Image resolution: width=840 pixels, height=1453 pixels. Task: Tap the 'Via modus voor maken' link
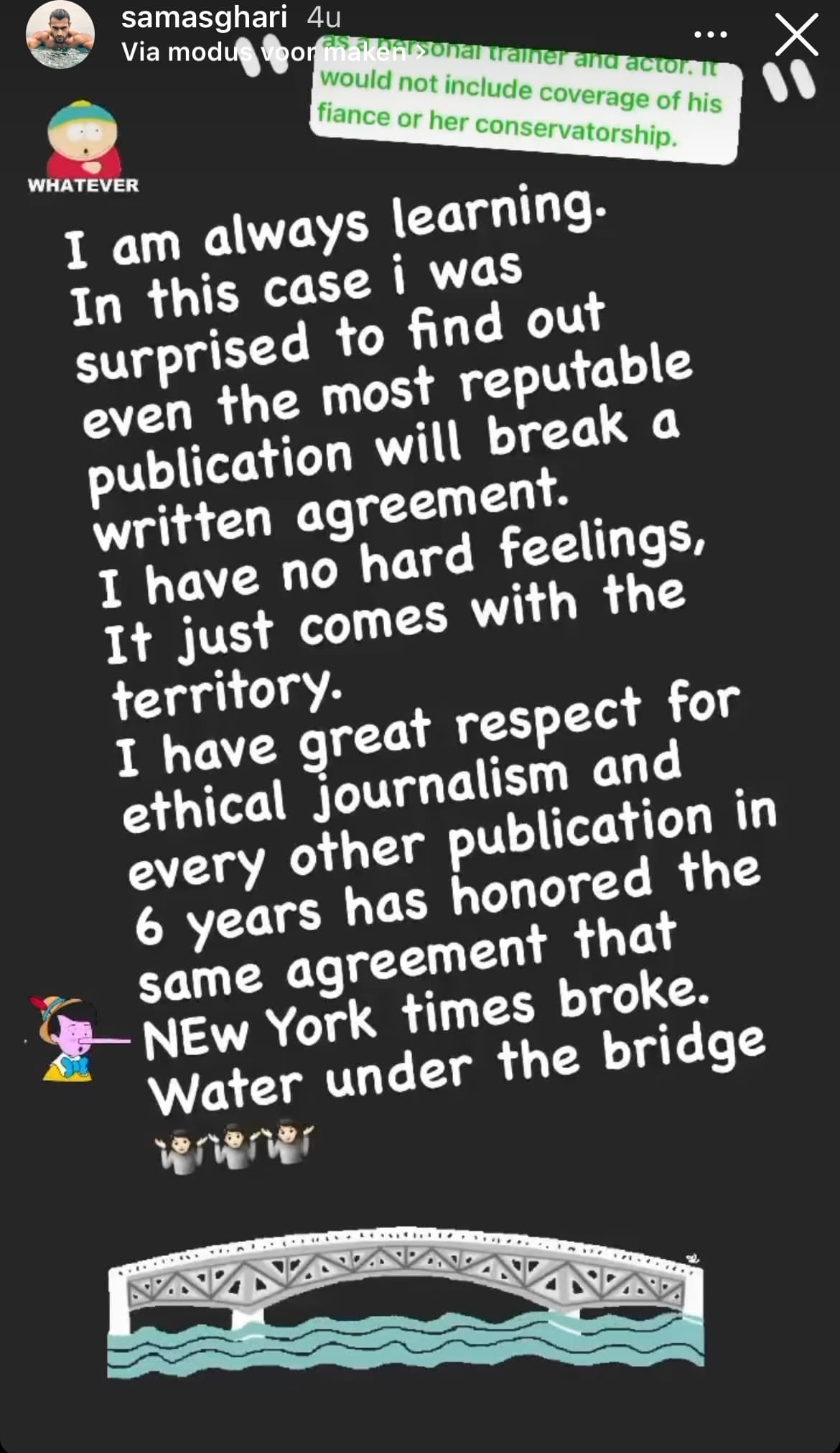pyautogui.click(x=273, y=52)
